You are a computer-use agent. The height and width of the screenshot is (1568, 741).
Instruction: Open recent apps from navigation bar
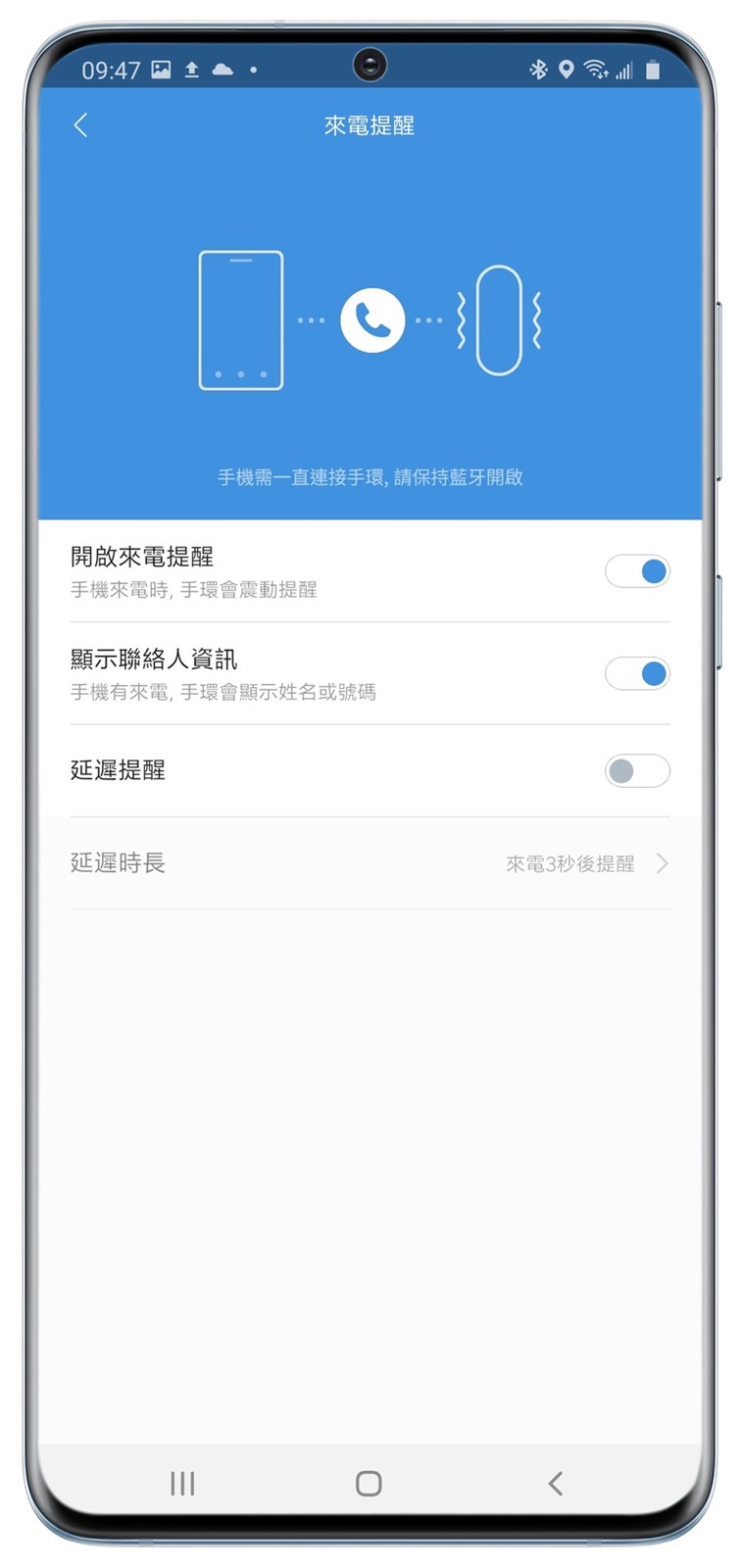(x=182, y=1484)
